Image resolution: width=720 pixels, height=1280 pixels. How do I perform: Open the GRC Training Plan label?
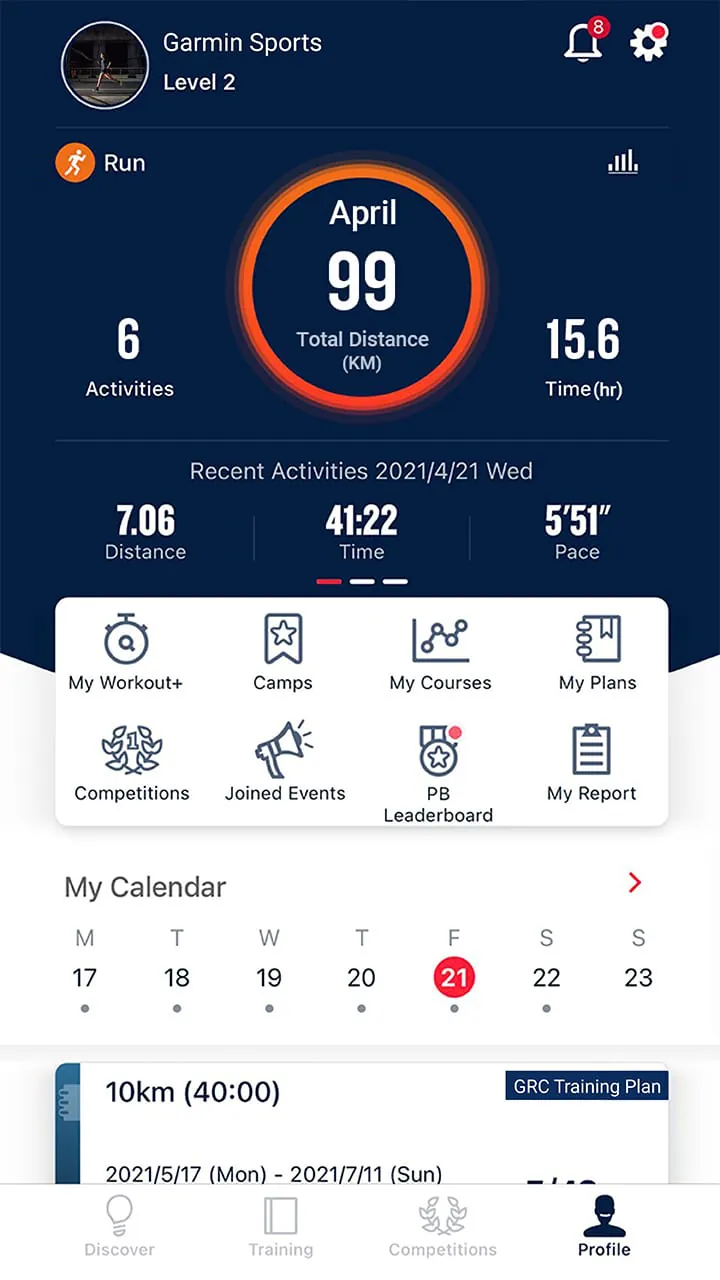pos(586,1086)
